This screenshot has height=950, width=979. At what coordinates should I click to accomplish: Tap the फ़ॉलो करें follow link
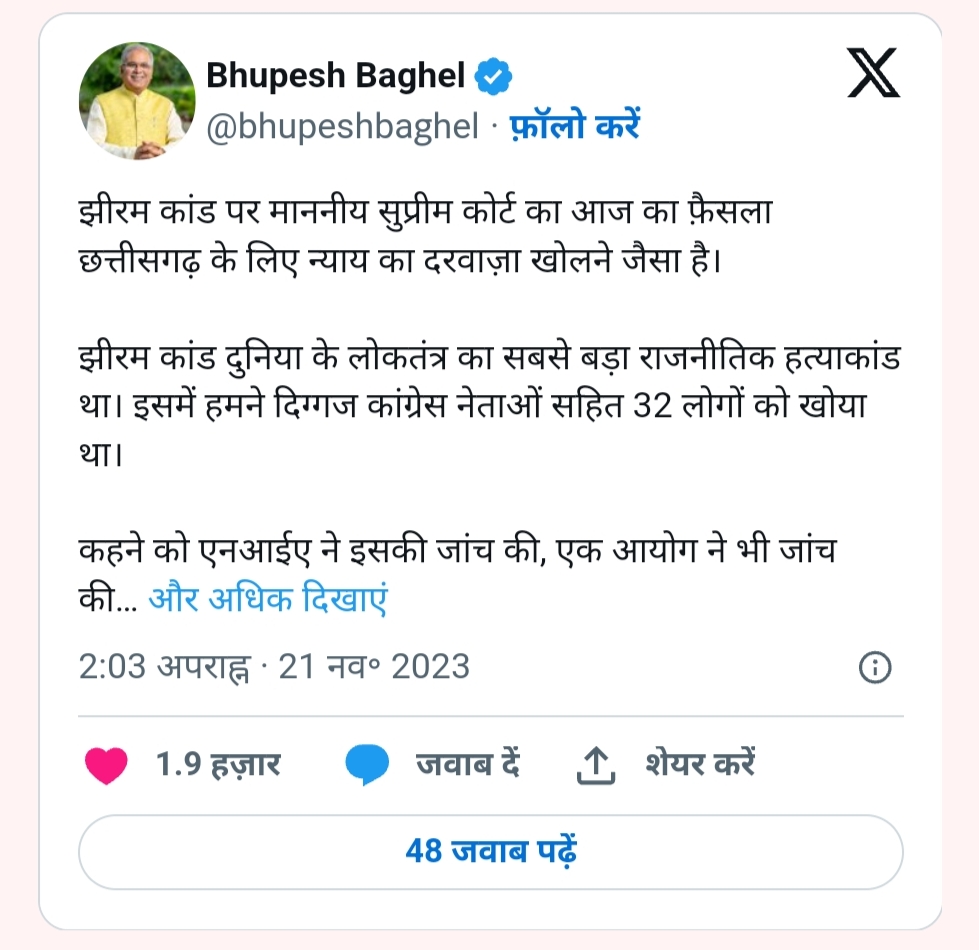(x=575, y=127)
